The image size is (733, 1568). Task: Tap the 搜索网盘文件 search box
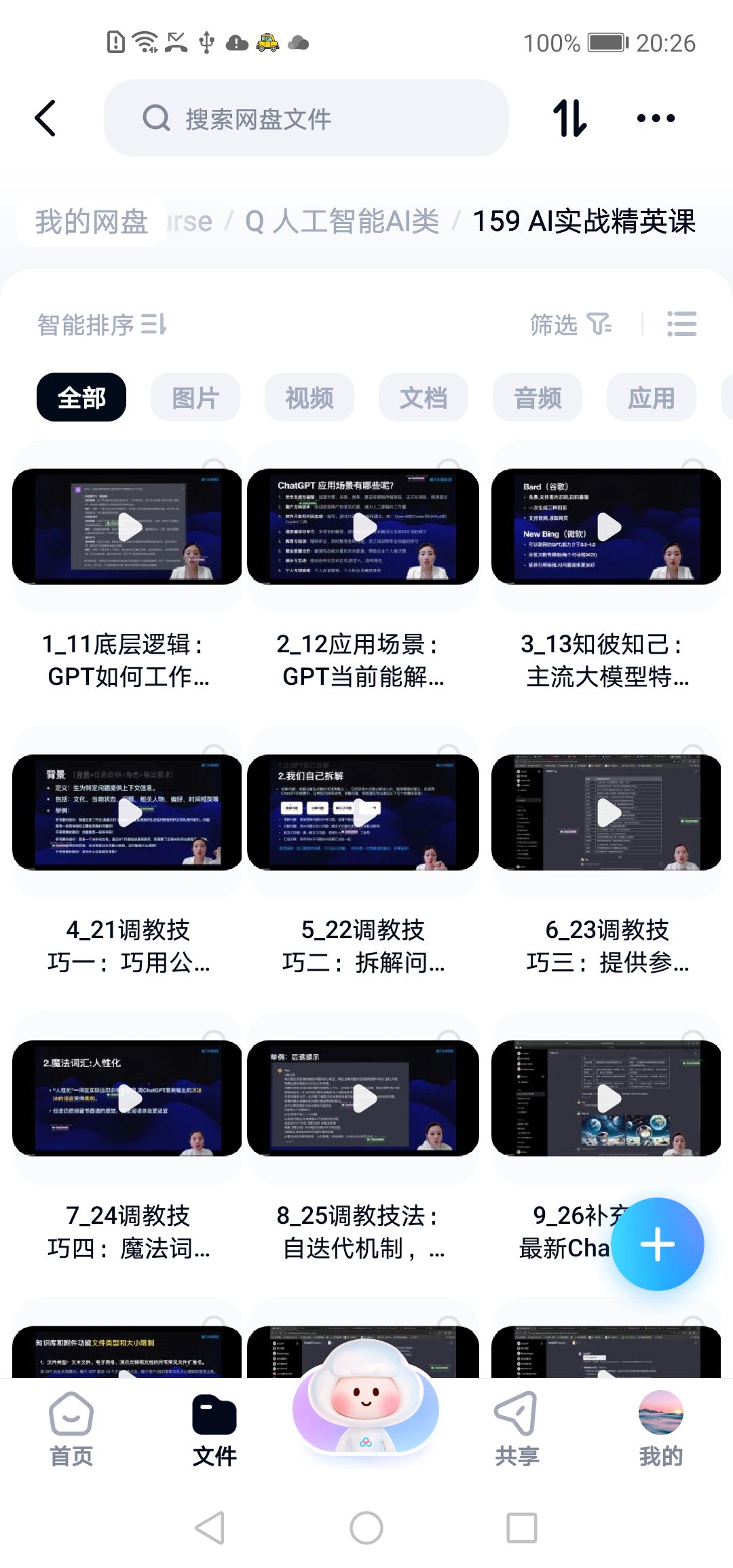[x=305, y=119]
